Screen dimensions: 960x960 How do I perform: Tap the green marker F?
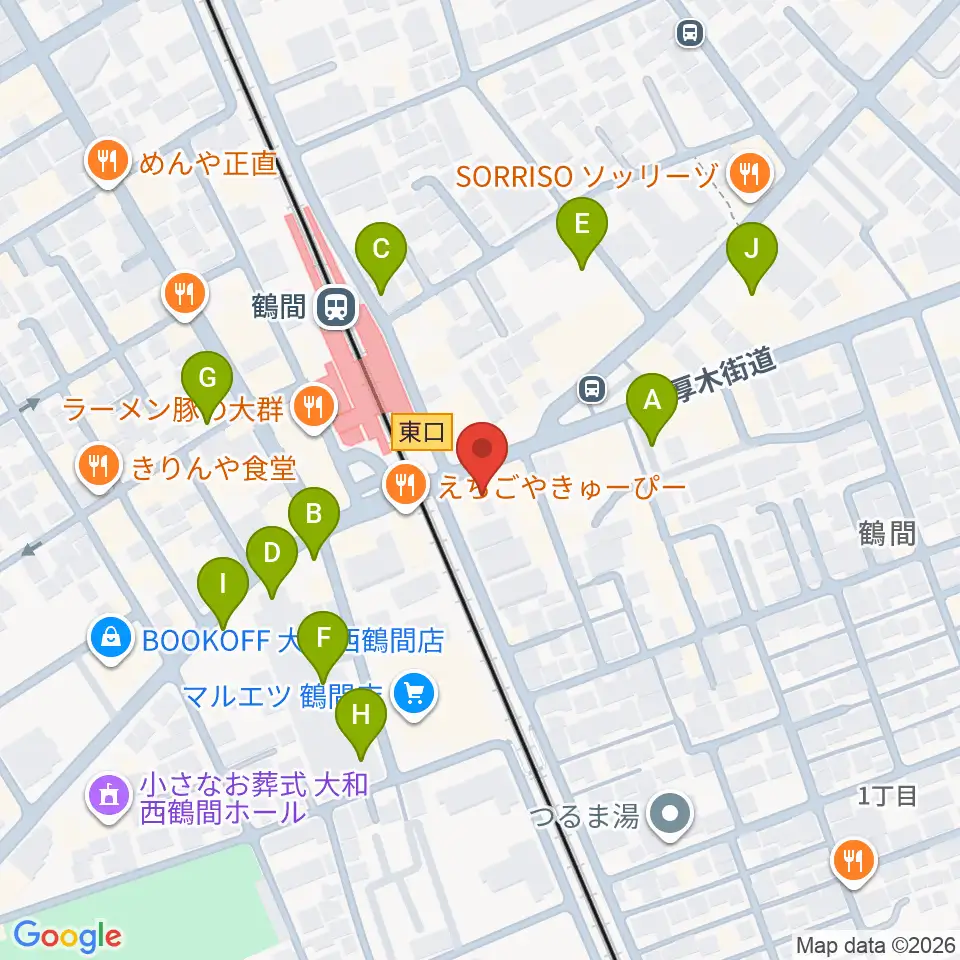[x=323, y=646]
